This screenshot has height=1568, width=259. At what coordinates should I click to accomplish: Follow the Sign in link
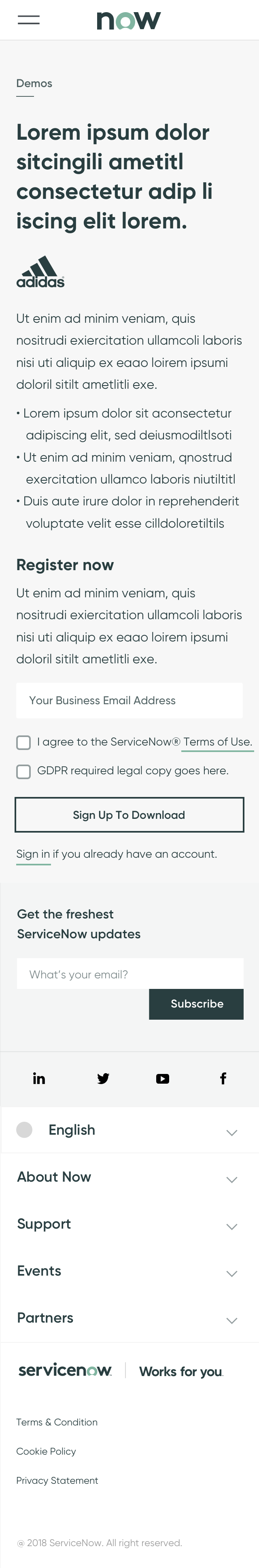point(33,853)
